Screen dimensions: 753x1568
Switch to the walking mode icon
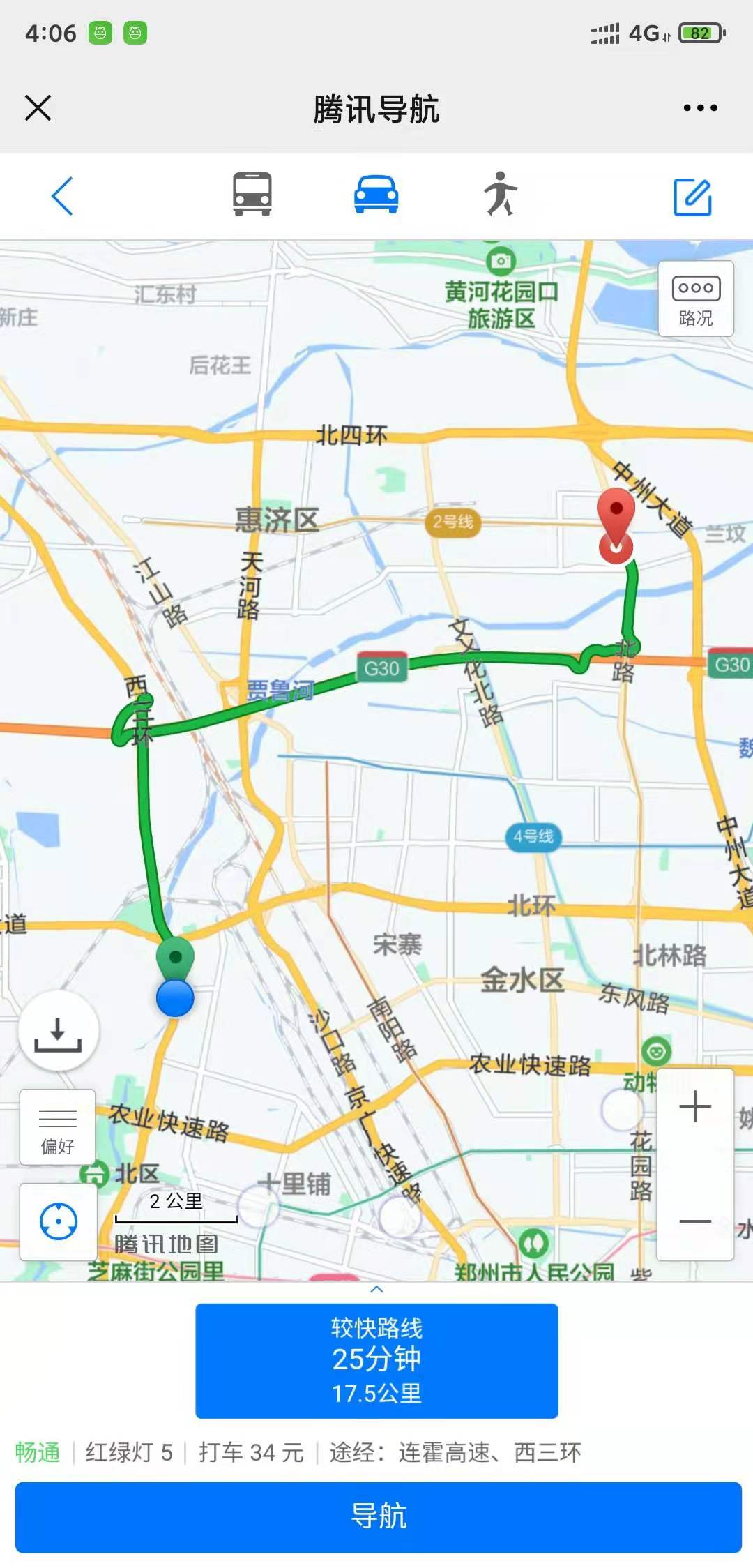pyautogui.click(x=501, y=196)
